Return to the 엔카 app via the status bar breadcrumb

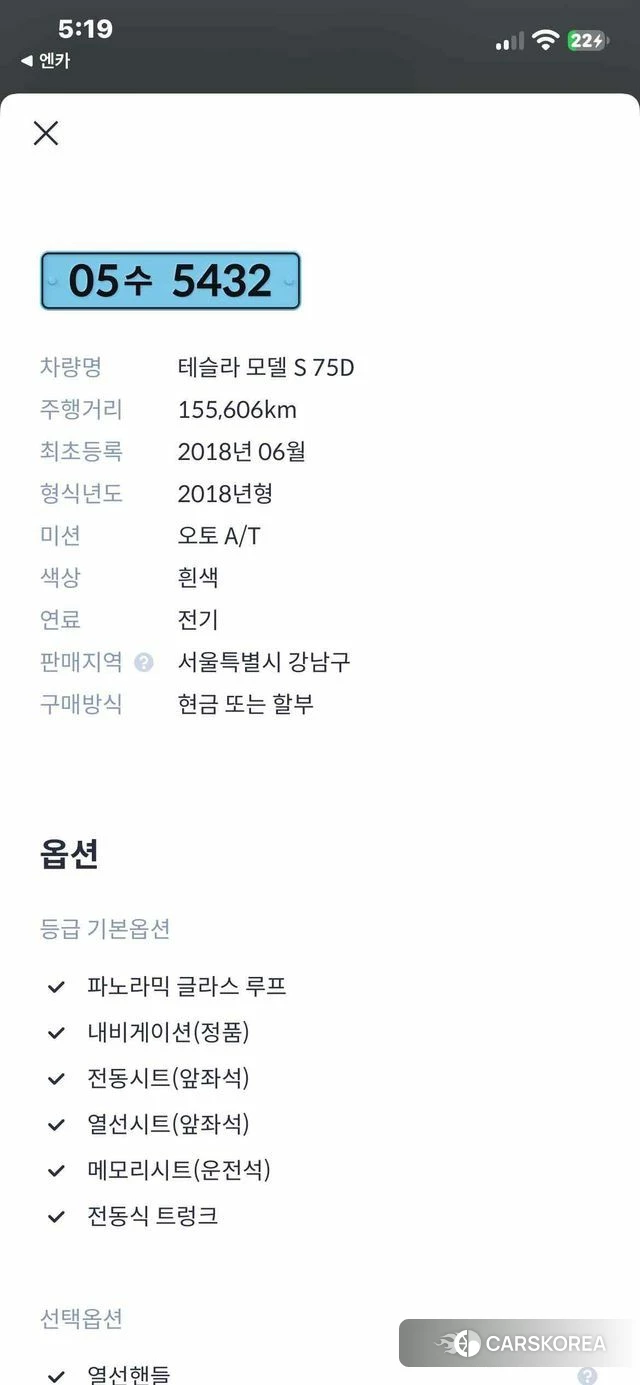pos(46,61)
